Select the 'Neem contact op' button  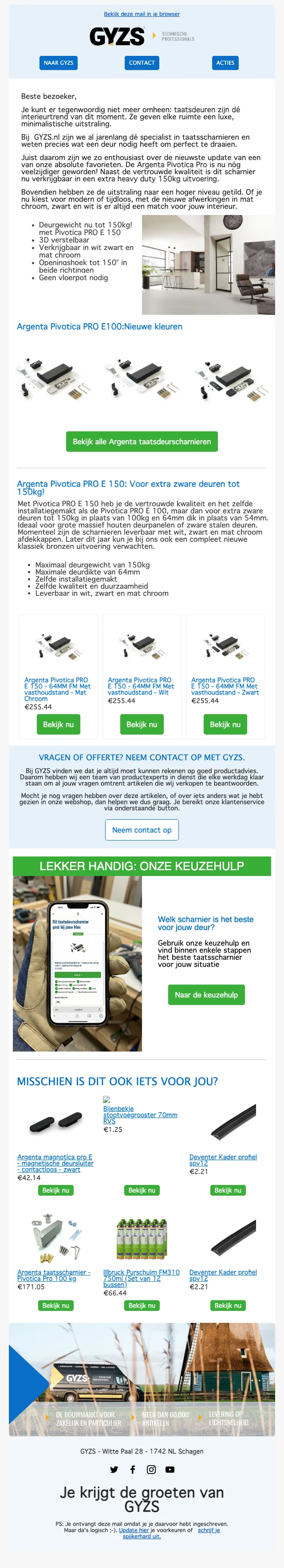point(142,829)
